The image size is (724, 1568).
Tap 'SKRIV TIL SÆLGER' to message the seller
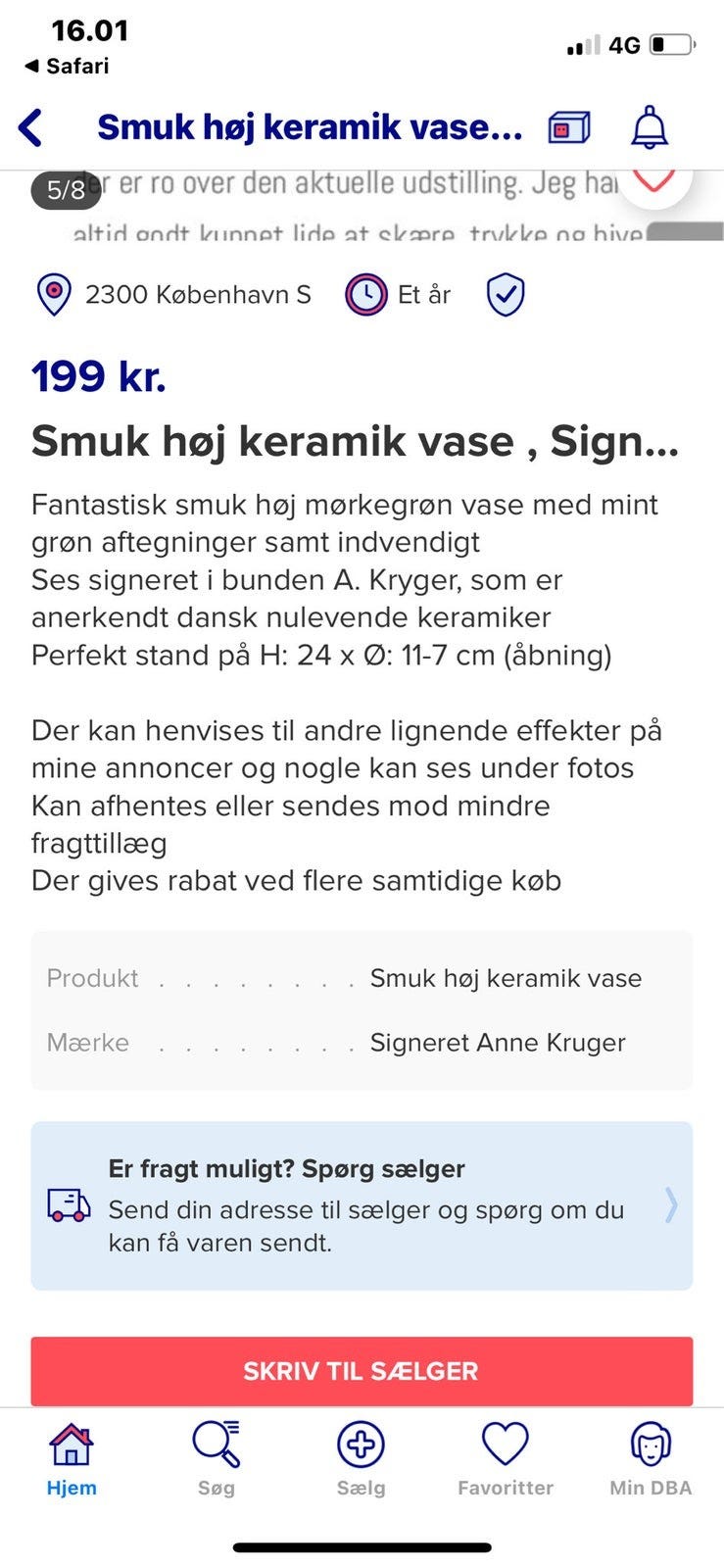pos(362,1370)
